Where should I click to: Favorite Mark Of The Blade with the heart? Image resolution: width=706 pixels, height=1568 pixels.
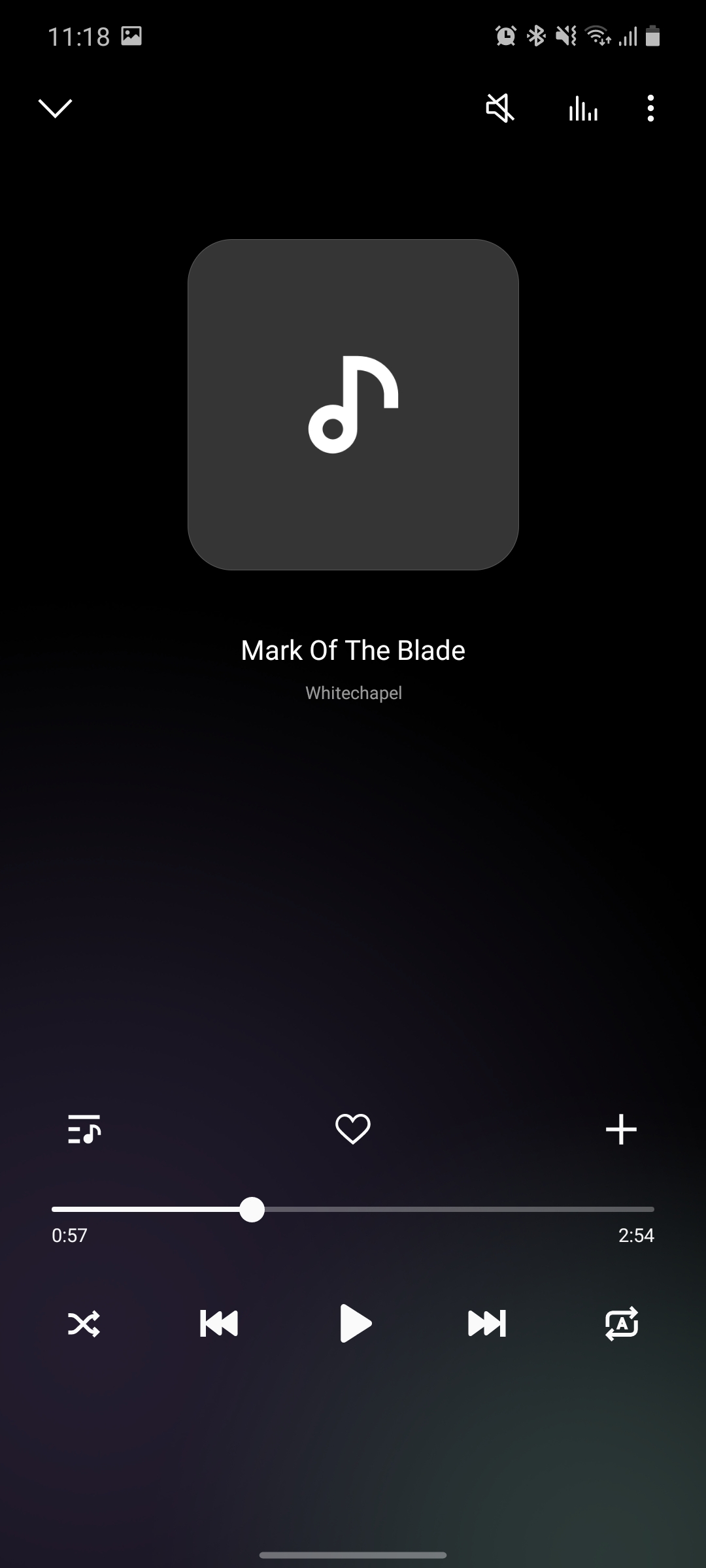[353, 1129]
